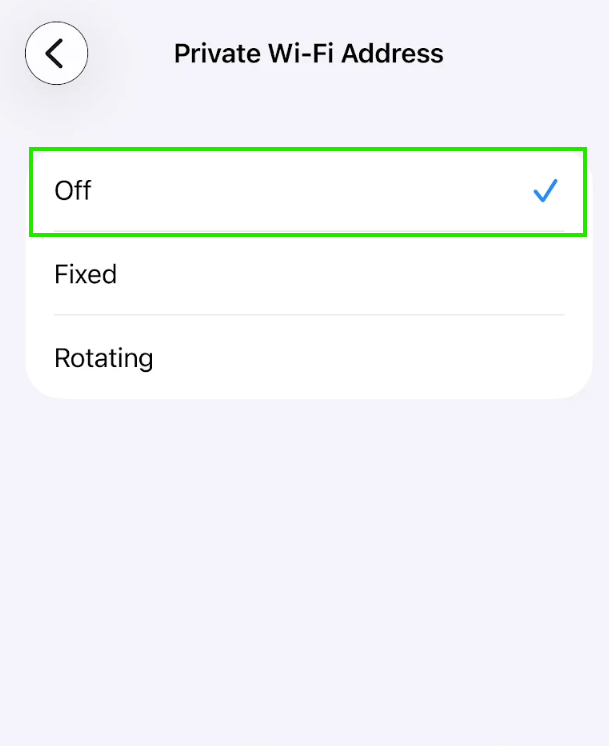
Task: Choose the Fixed address option
Action: pos(309,274)
